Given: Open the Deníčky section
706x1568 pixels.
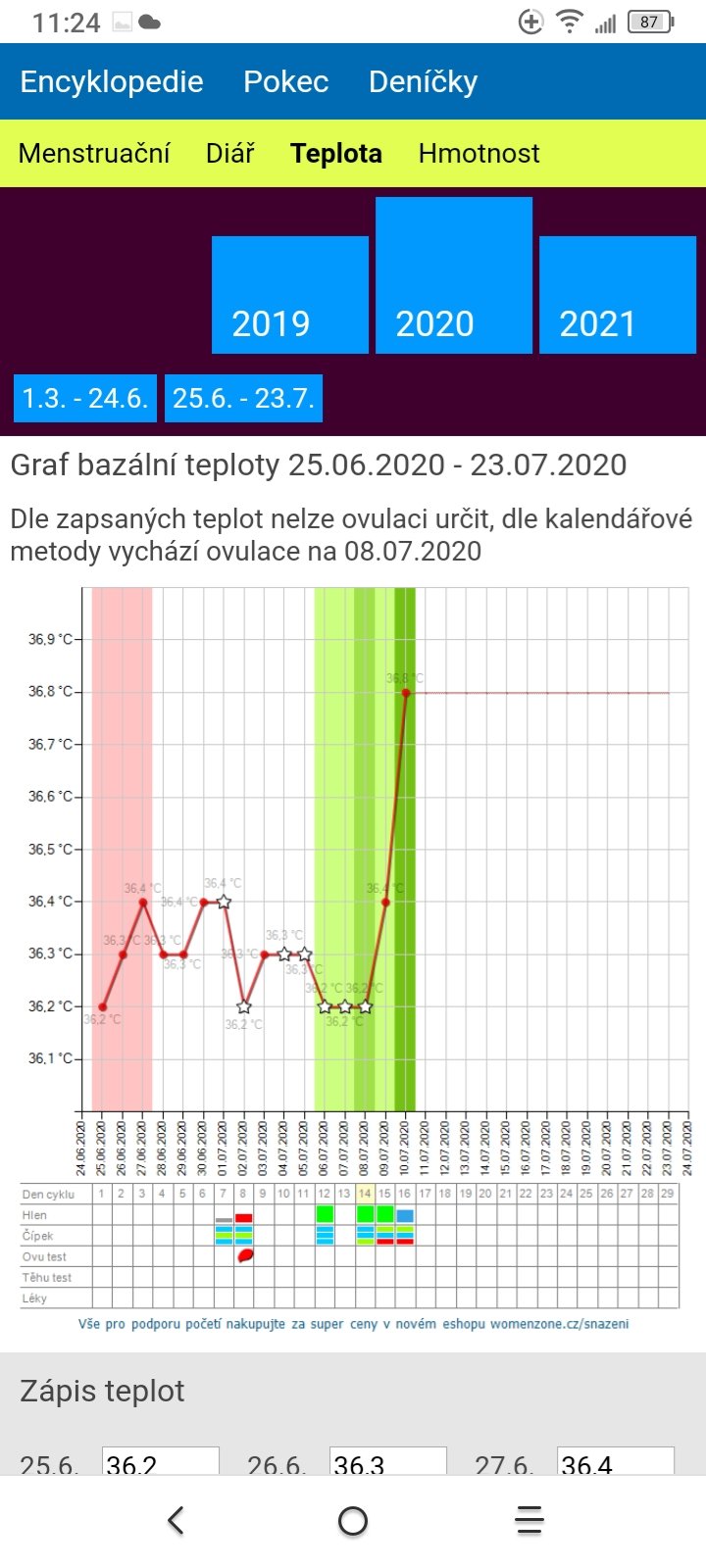Looking at the screenshot, I should click(423, 81).
